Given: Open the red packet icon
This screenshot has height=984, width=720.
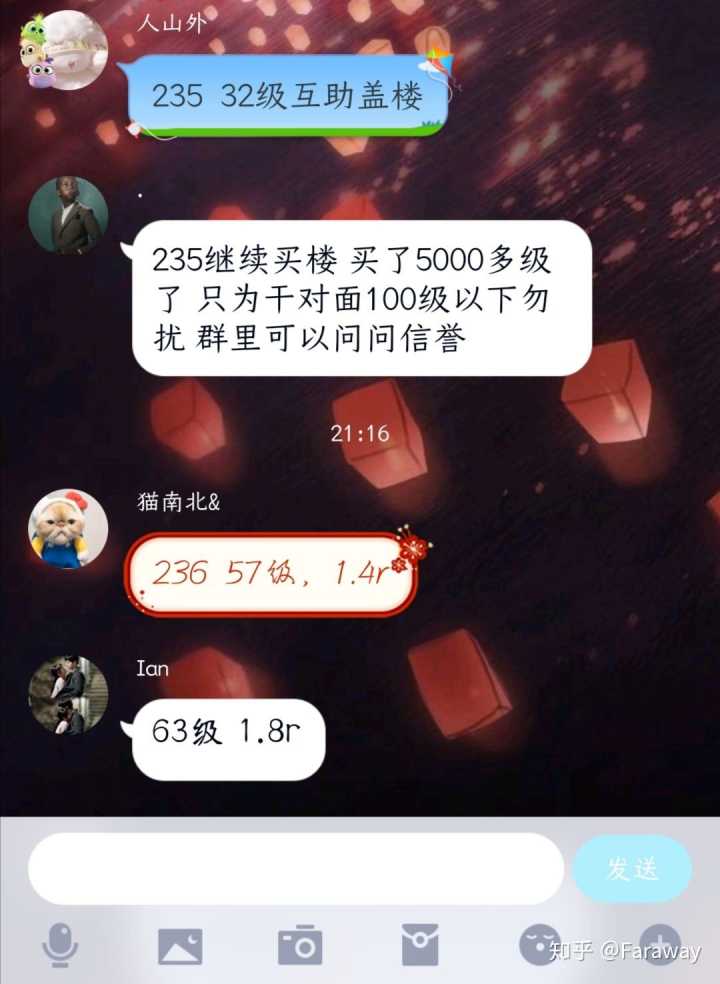Looking at the screenshot, I should pyautogui.click(x=420, y=944).
